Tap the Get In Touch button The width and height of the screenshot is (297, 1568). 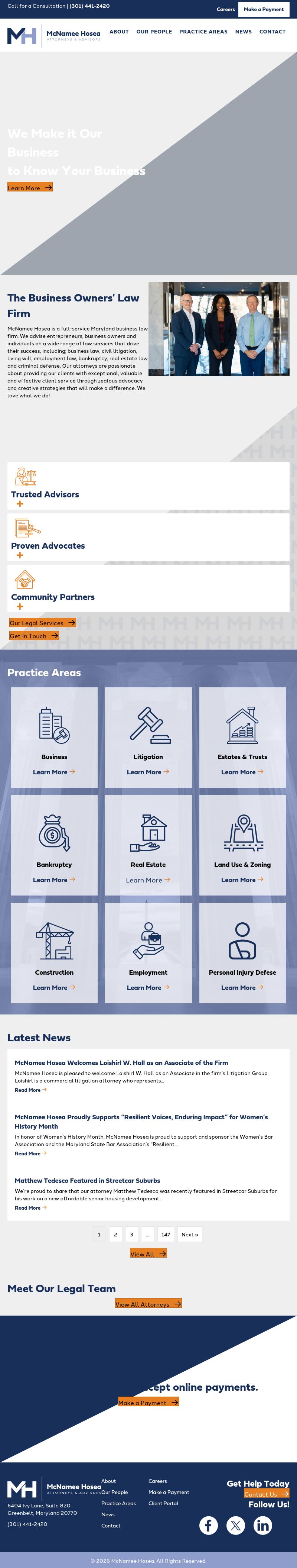coord(33,635)
